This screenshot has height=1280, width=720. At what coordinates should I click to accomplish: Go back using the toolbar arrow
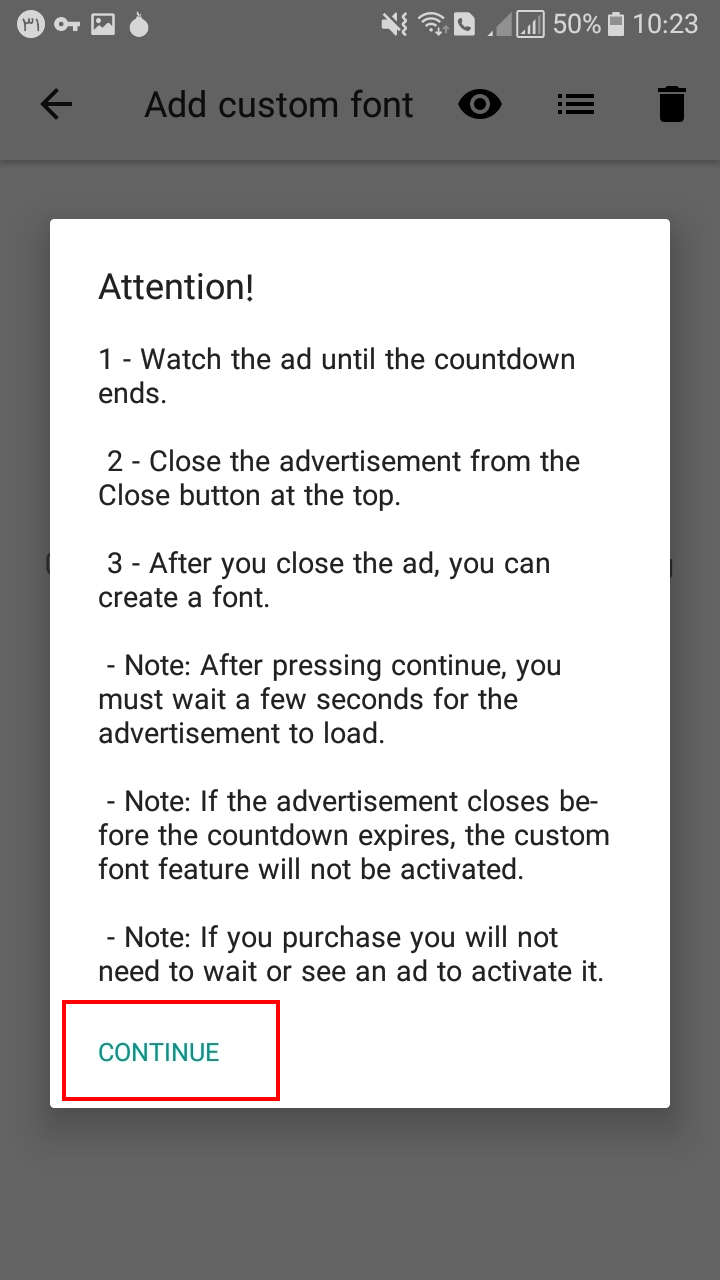point(56,104)
